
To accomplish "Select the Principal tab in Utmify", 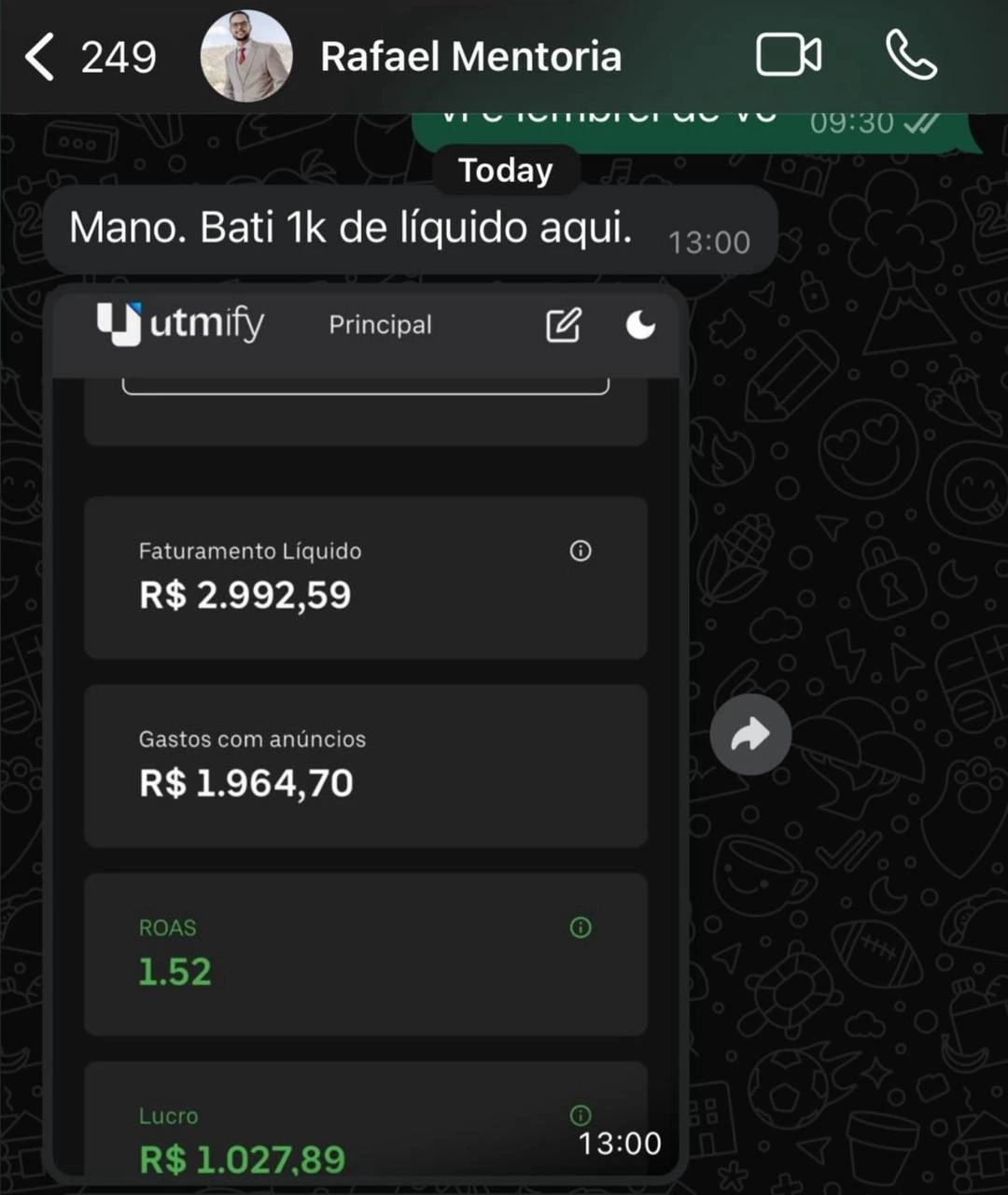I will click(380, 325).
